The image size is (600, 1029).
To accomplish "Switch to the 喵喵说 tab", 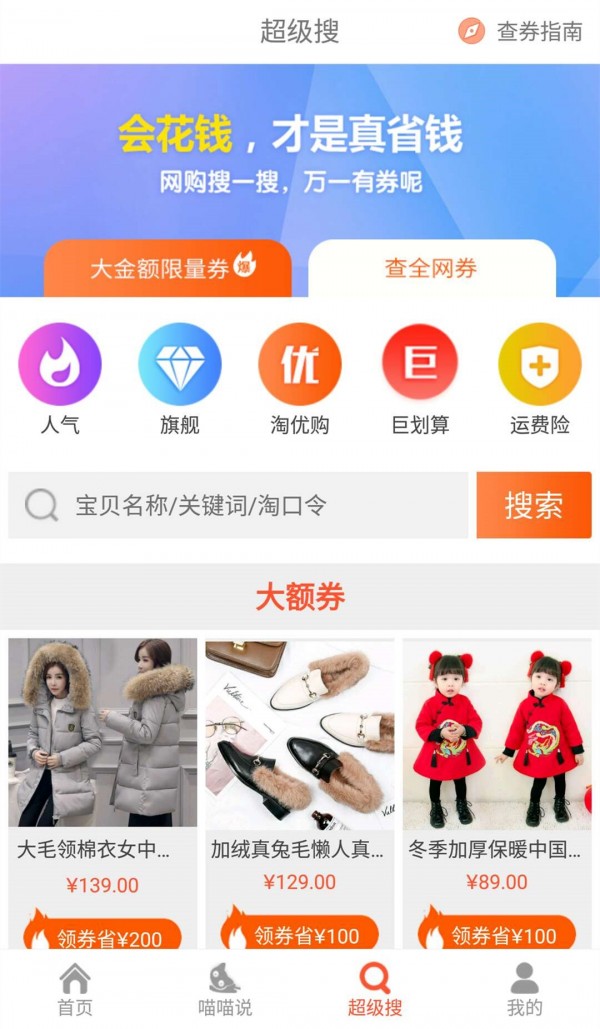I will click(x=225, y=989).
